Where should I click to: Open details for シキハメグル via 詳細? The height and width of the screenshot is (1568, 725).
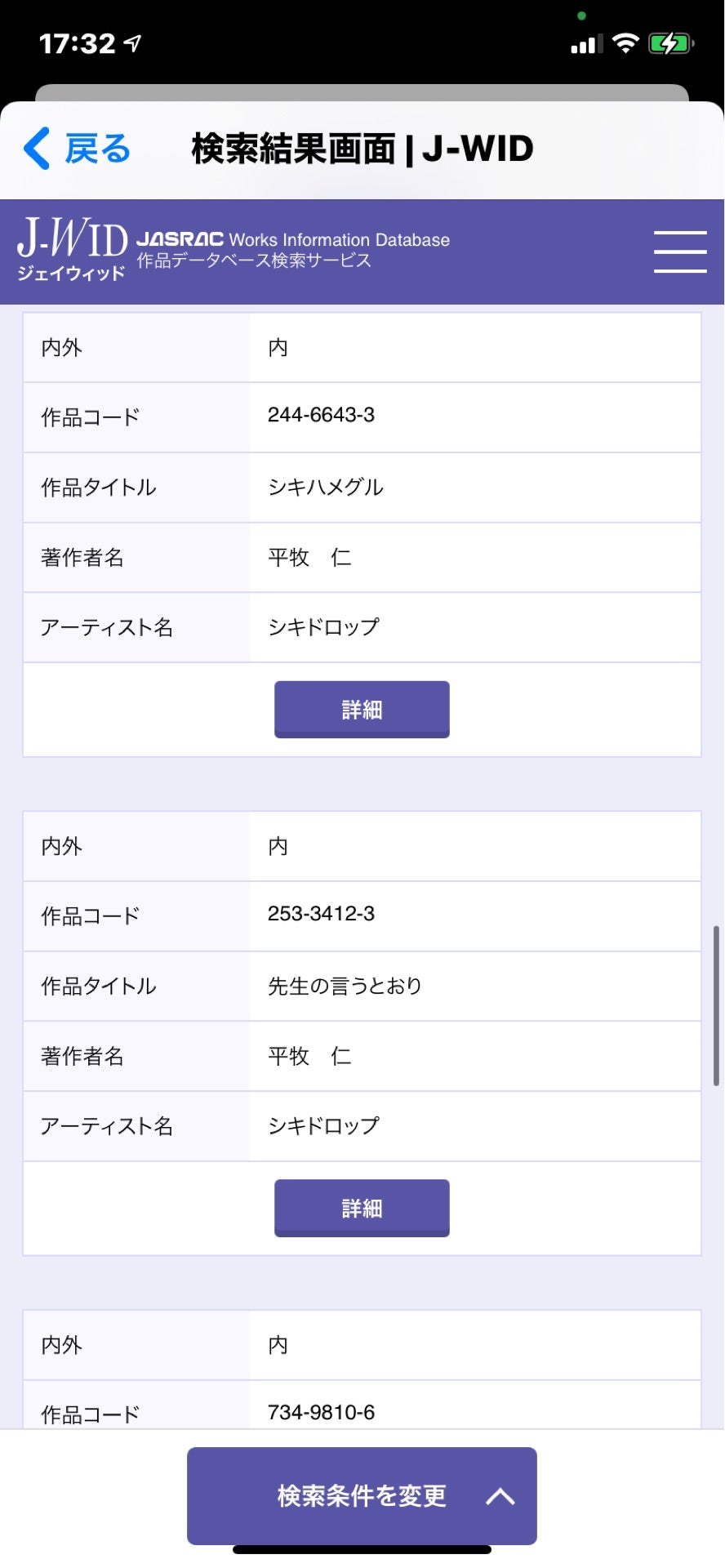[x=362, y=709]
